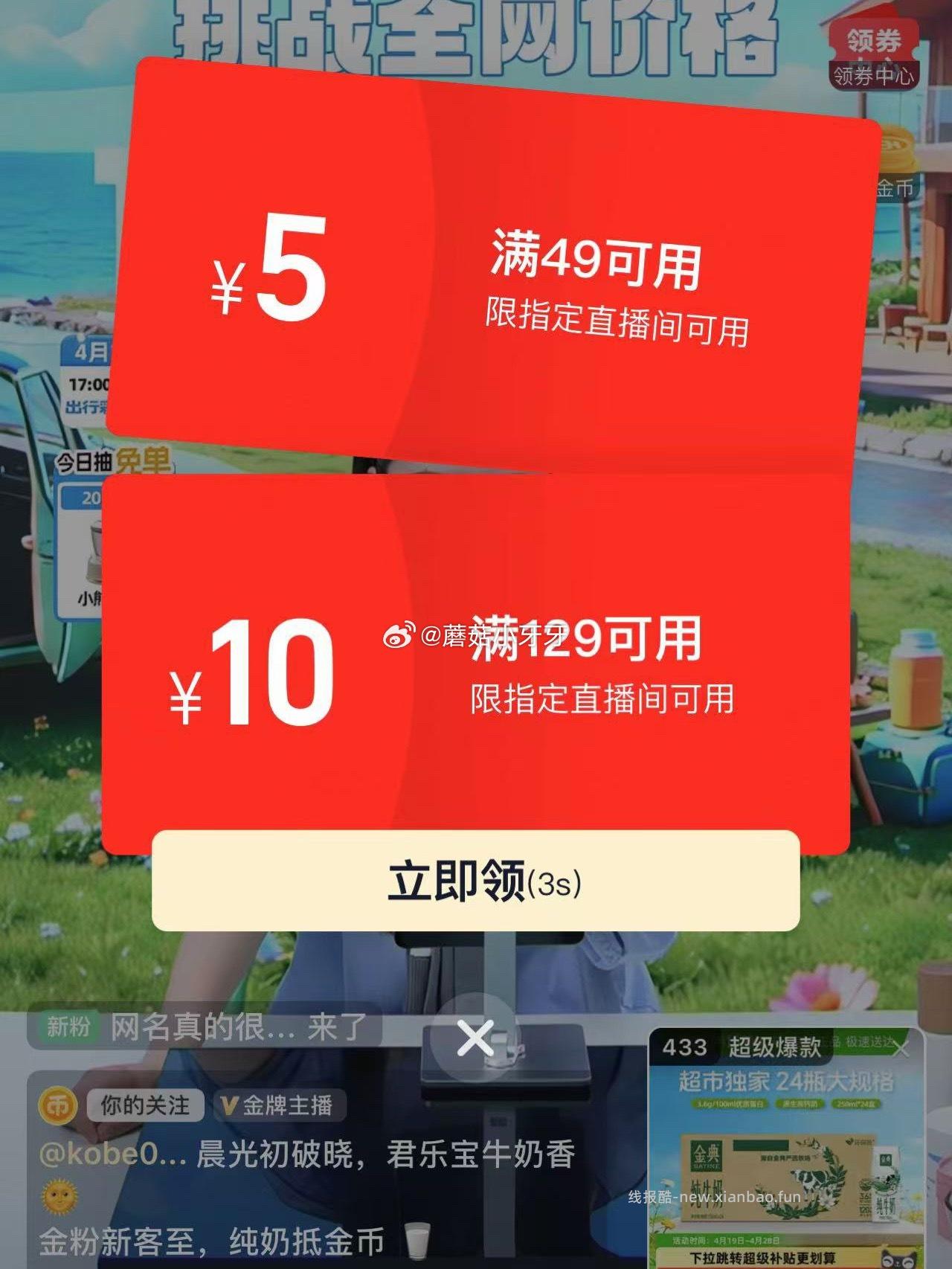Dismiss the coupon popup
This screenshot has height=1269, width=952.
tap(476, 1038)
